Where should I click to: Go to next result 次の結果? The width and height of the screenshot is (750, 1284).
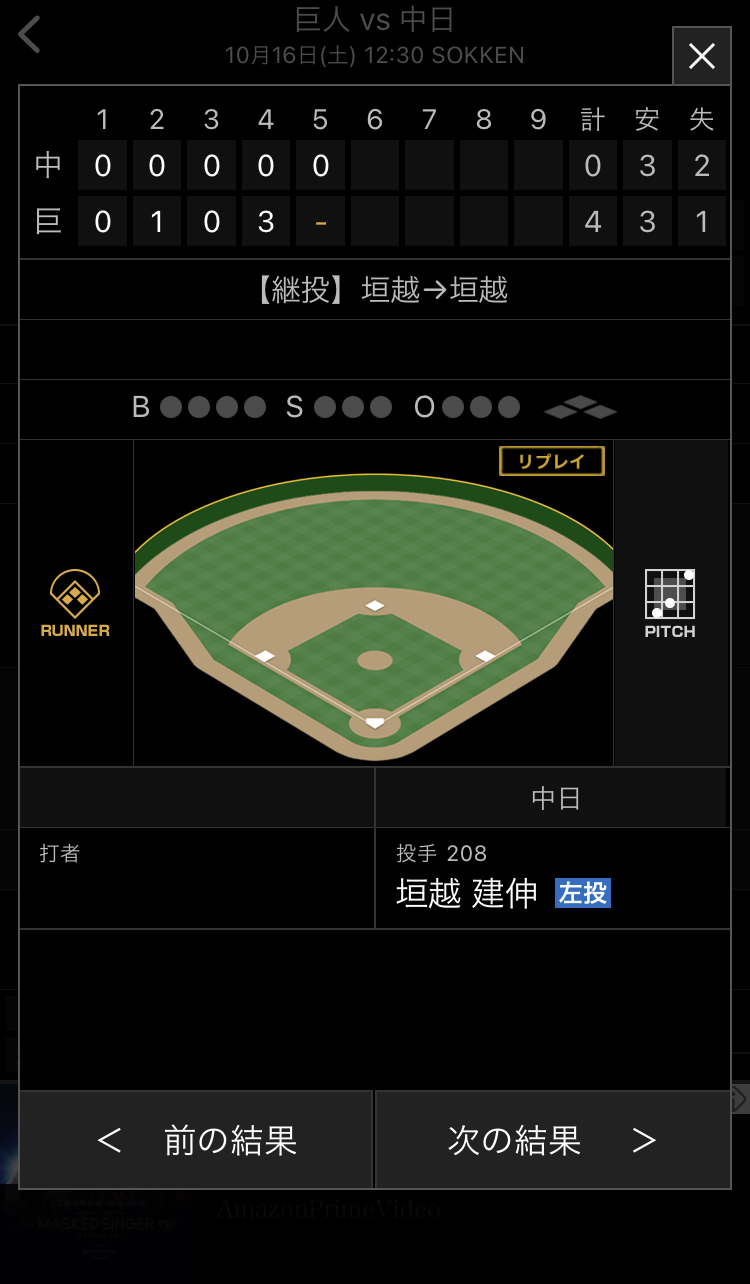pyautogui.click(x=553, y=1140)
